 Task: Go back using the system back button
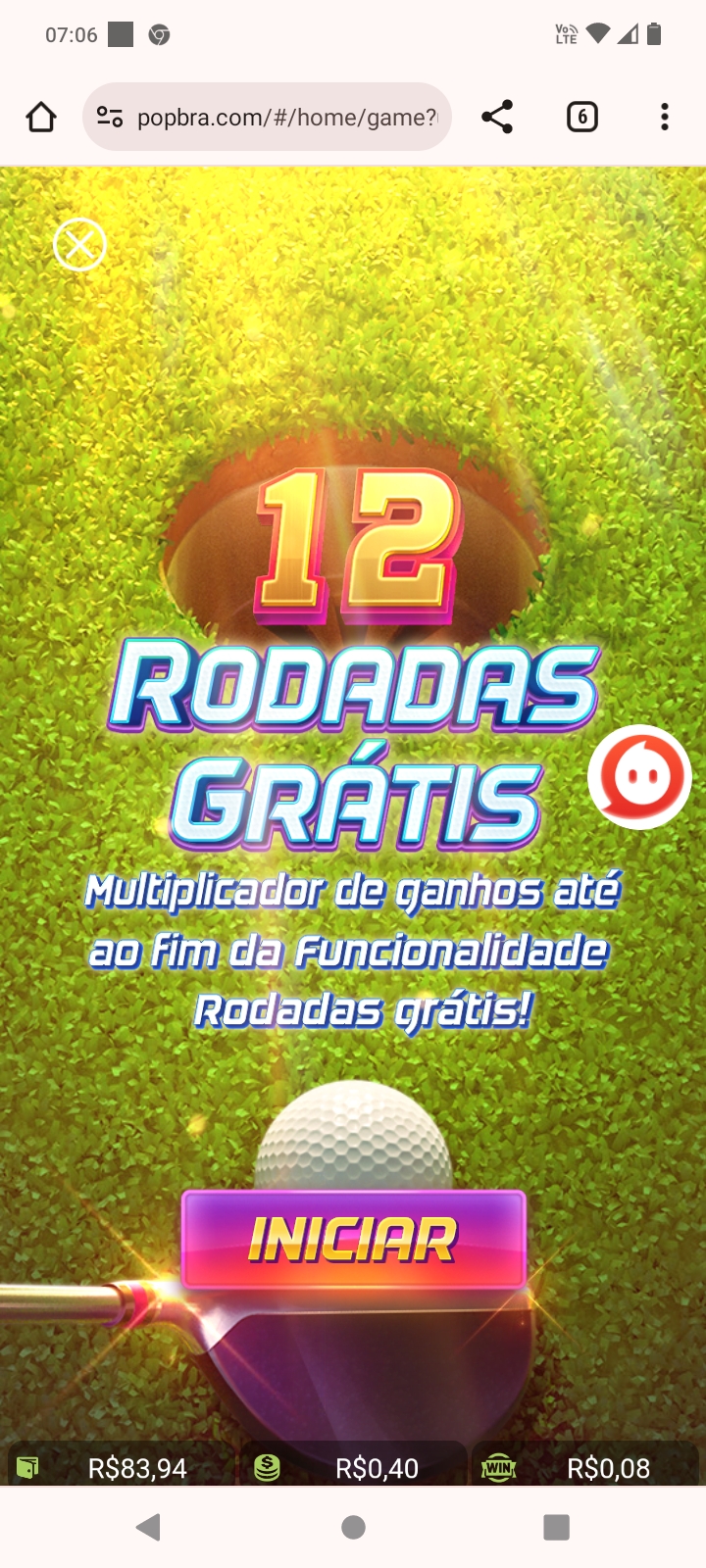(x=149, y=1527)
